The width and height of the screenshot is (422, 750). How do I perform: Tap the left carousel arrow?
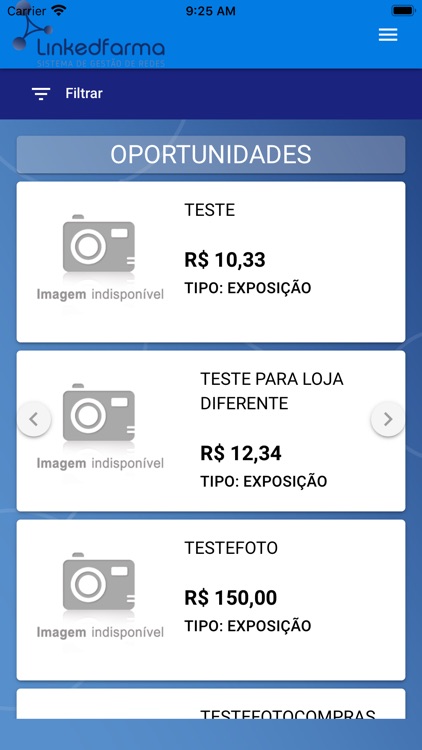[x=34, y=419]
